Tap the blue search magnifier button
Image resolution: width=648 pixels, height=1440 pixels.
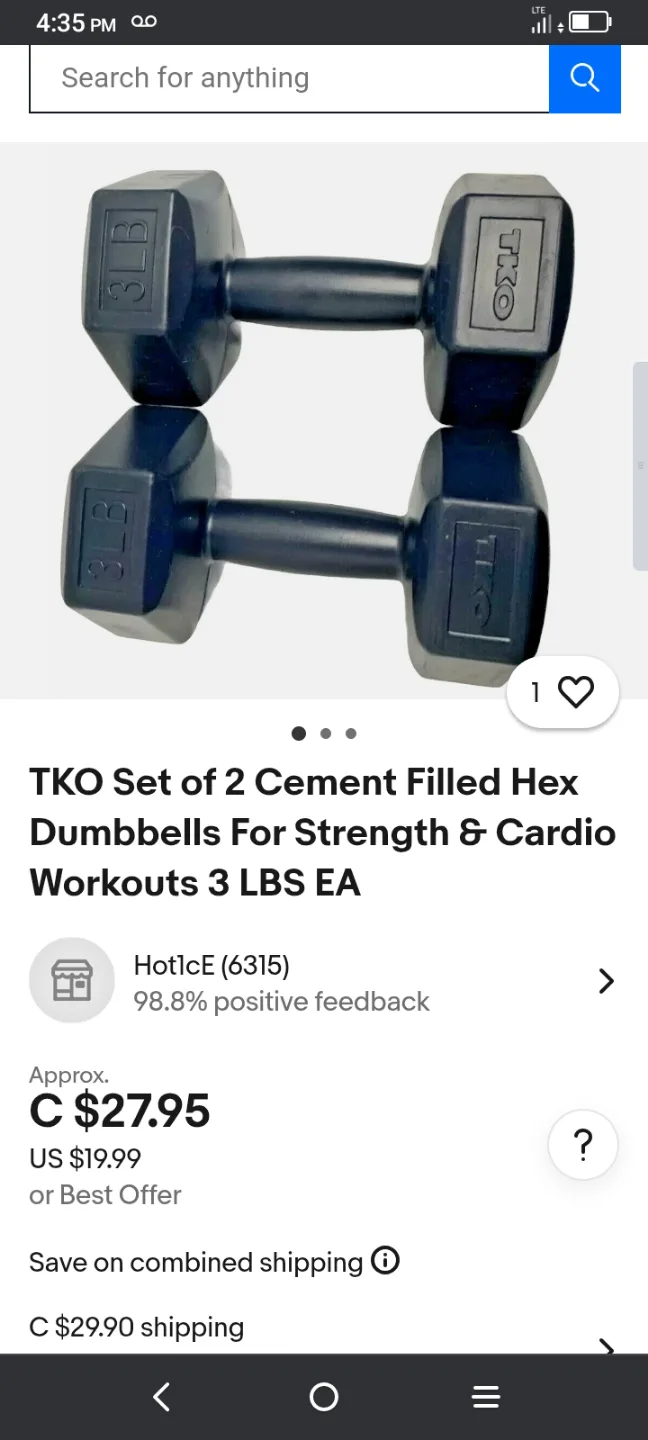tap(585, 78)
